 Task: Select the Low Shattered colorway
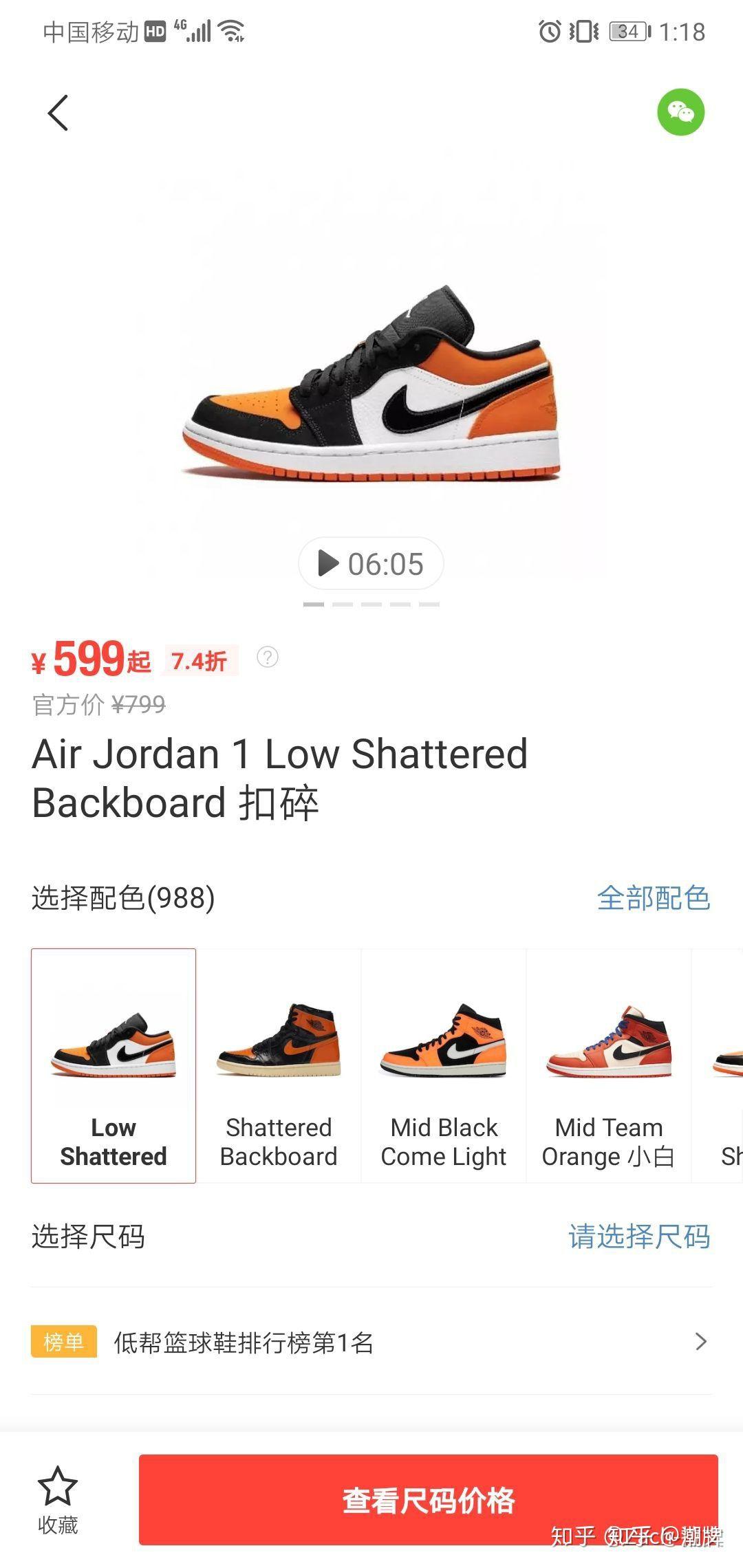[114, 1065]
